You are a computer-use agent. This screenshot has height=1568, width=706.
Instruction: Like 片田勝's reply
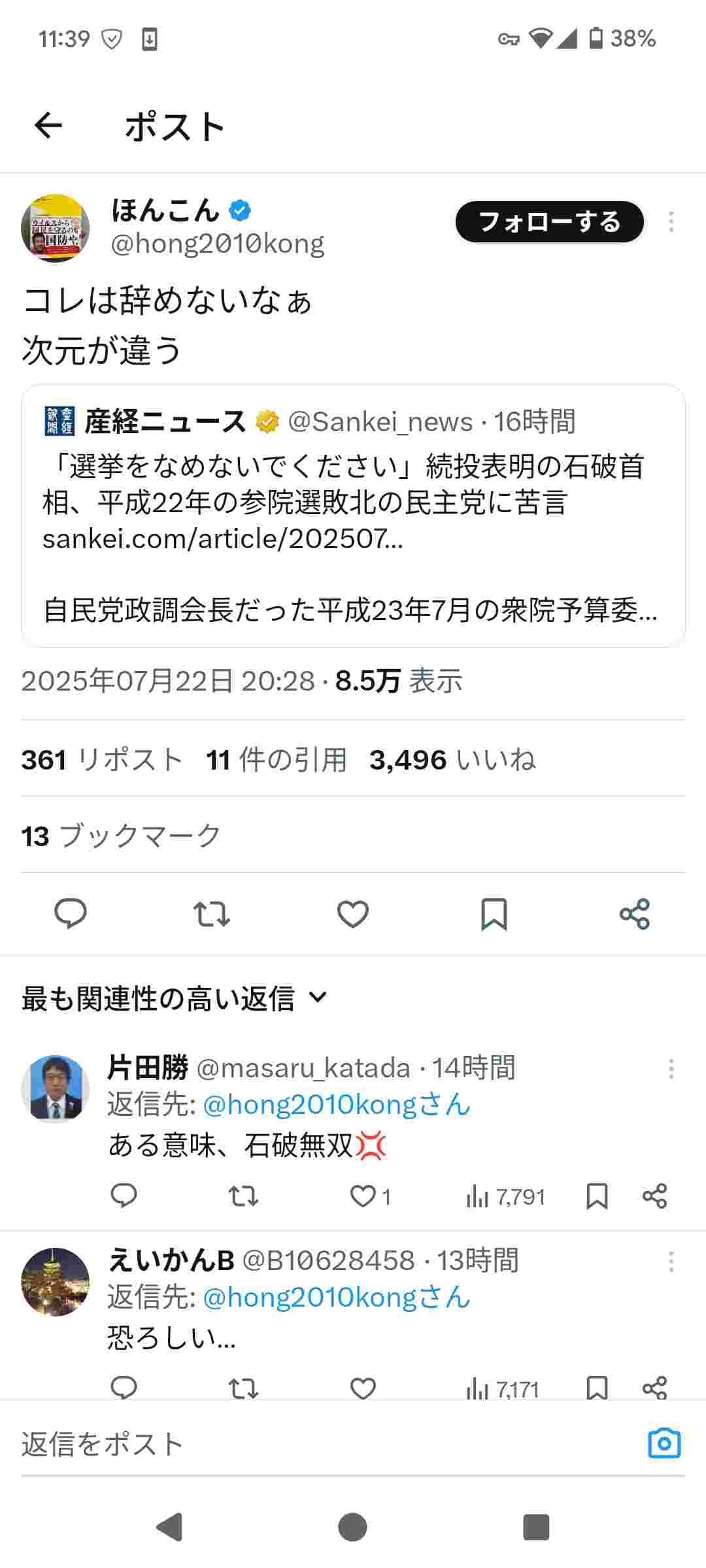[363, 1196]
